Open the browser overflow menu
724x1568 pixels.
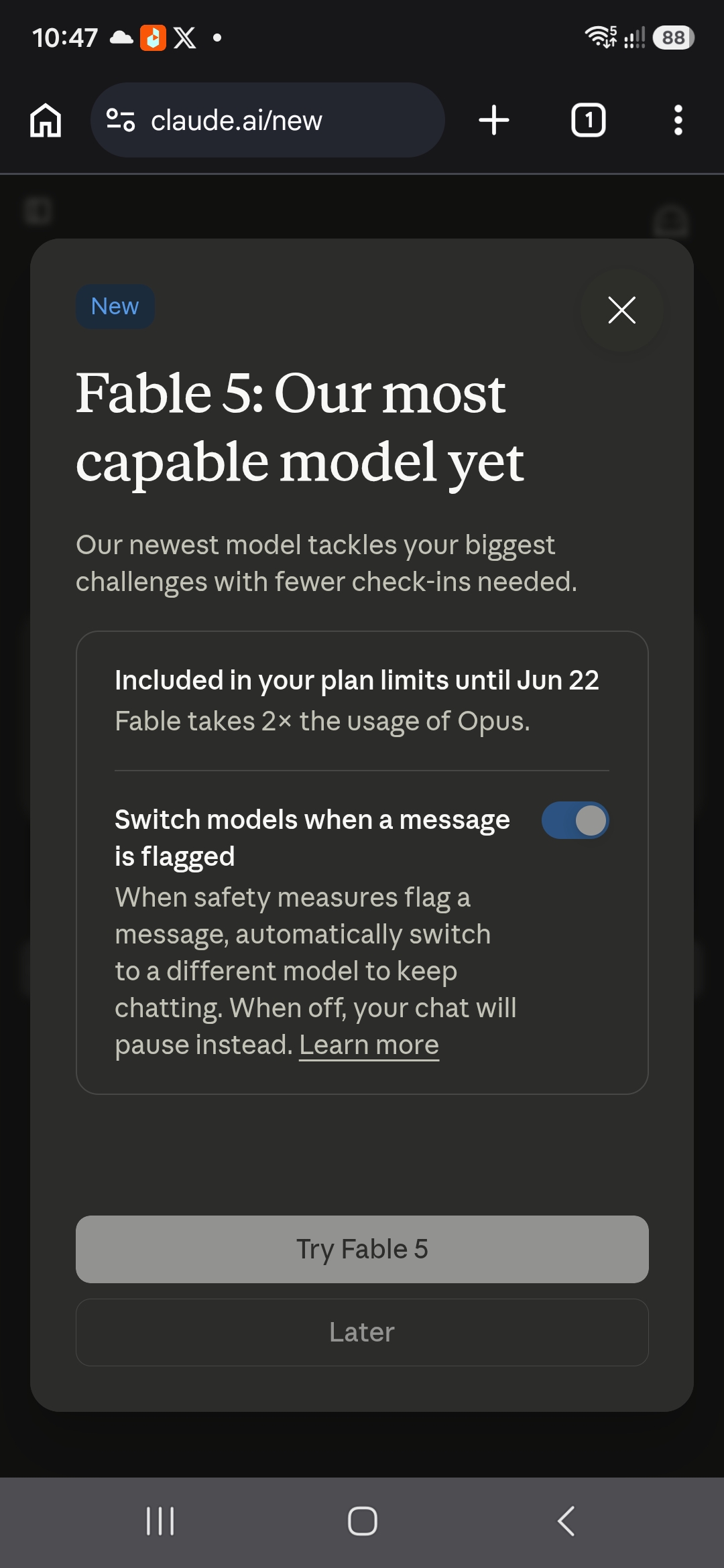tap(678, 121)
